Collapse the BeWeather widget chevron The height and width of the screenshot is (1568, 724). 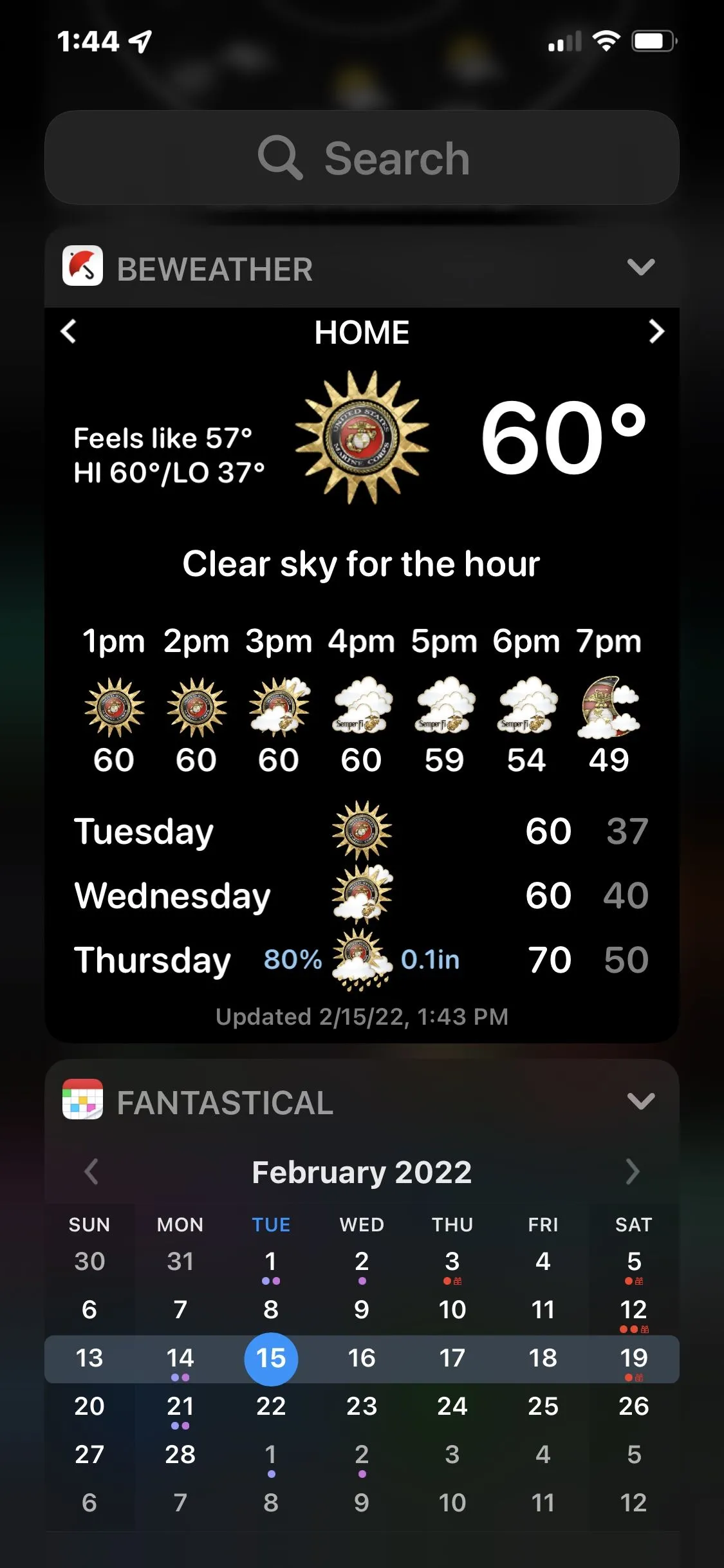click(640, 267)
